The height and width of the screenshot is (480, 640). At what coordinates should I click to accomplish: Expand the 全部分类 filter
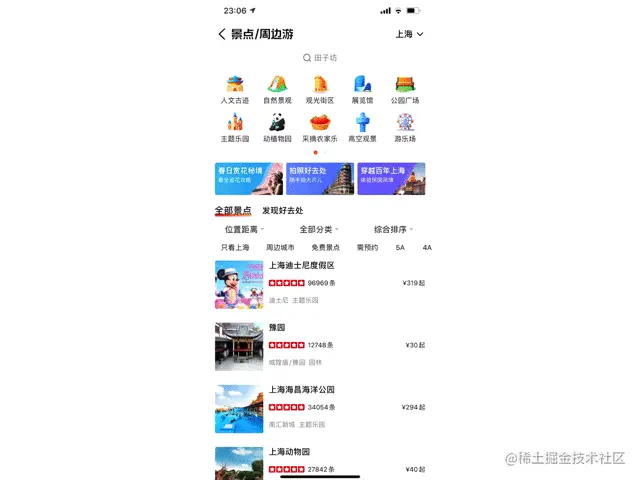pyautogui.click(x=319, y=230)
